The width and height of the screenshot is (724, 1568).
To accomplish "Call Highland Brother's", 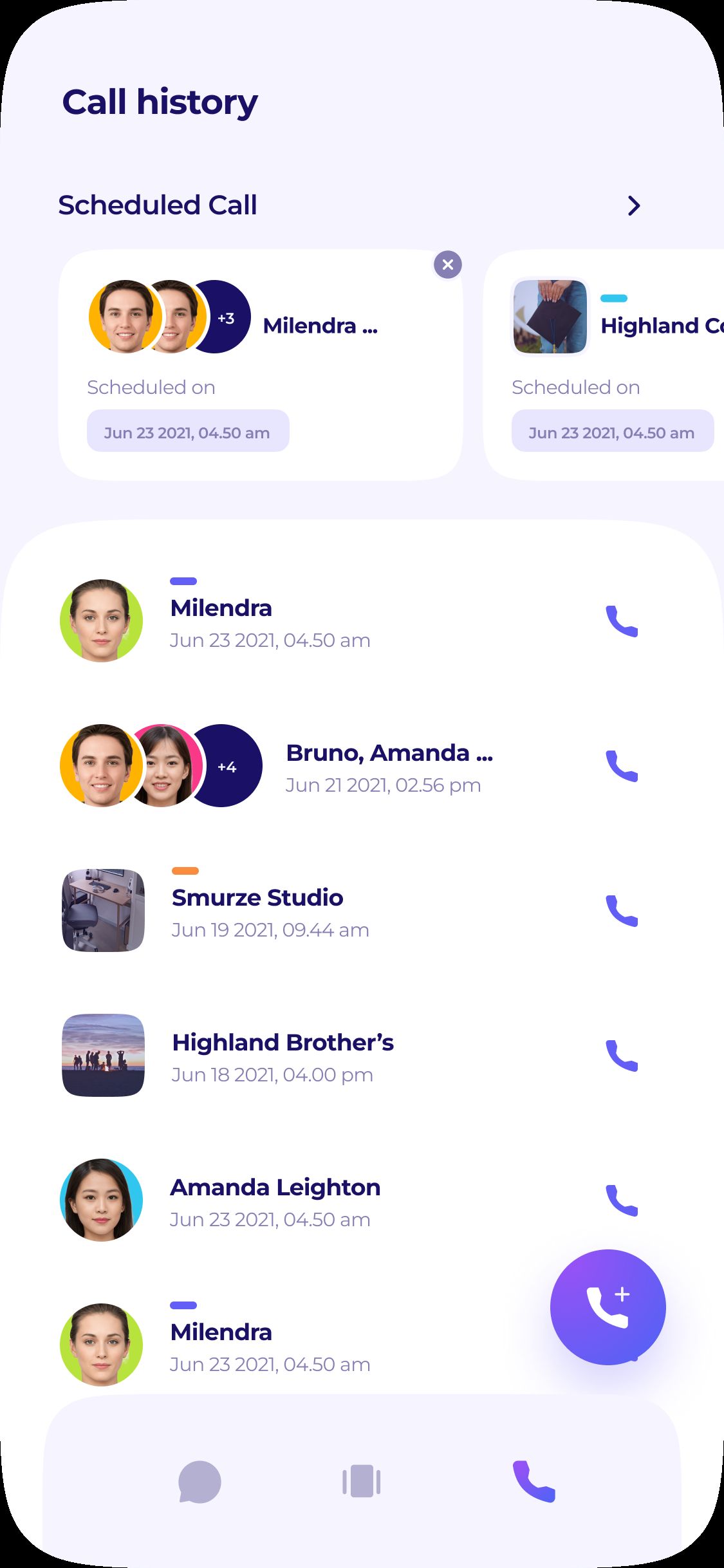I will [622, 1056].
